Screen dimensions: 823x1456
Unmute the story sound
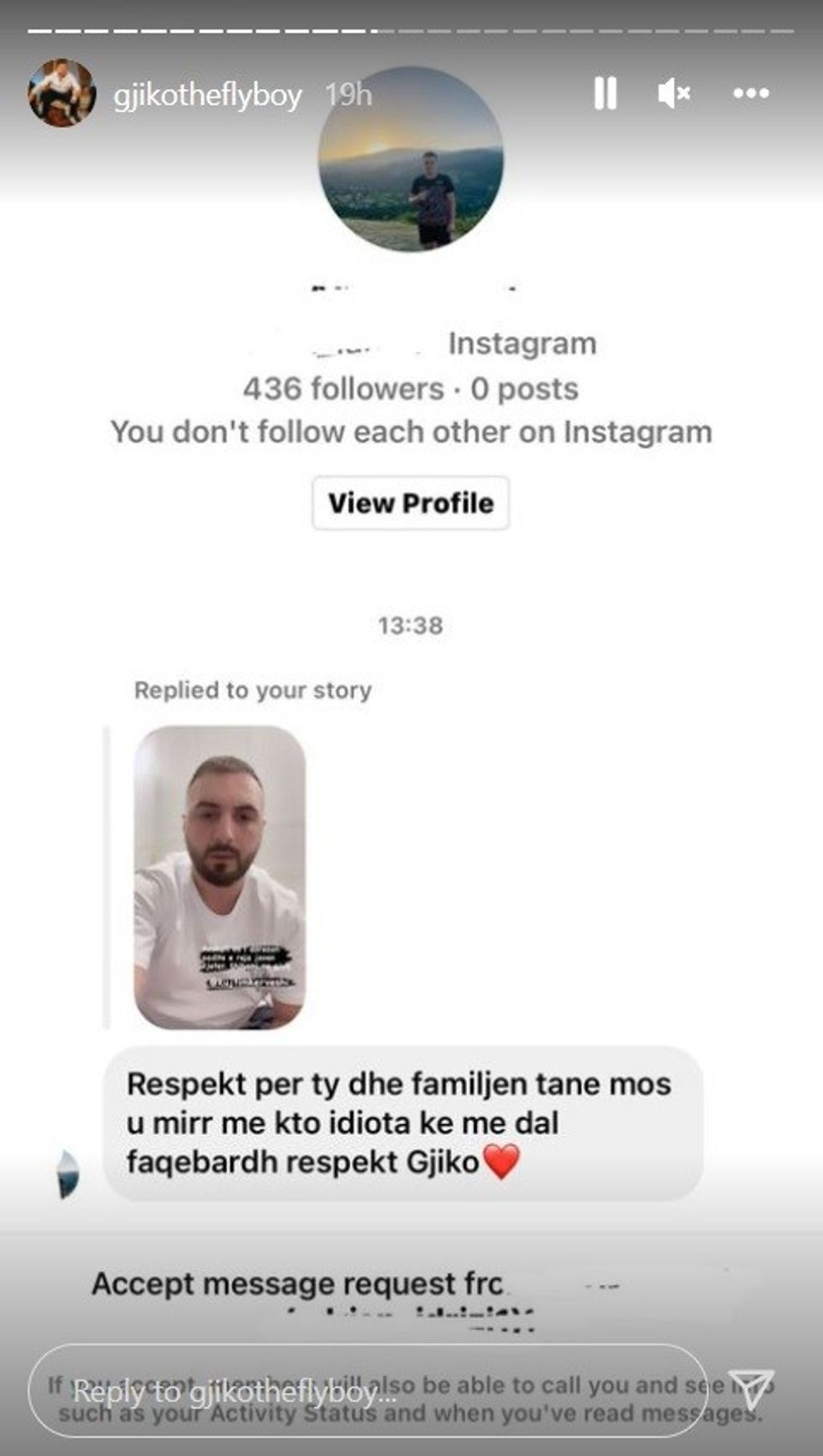674,93
